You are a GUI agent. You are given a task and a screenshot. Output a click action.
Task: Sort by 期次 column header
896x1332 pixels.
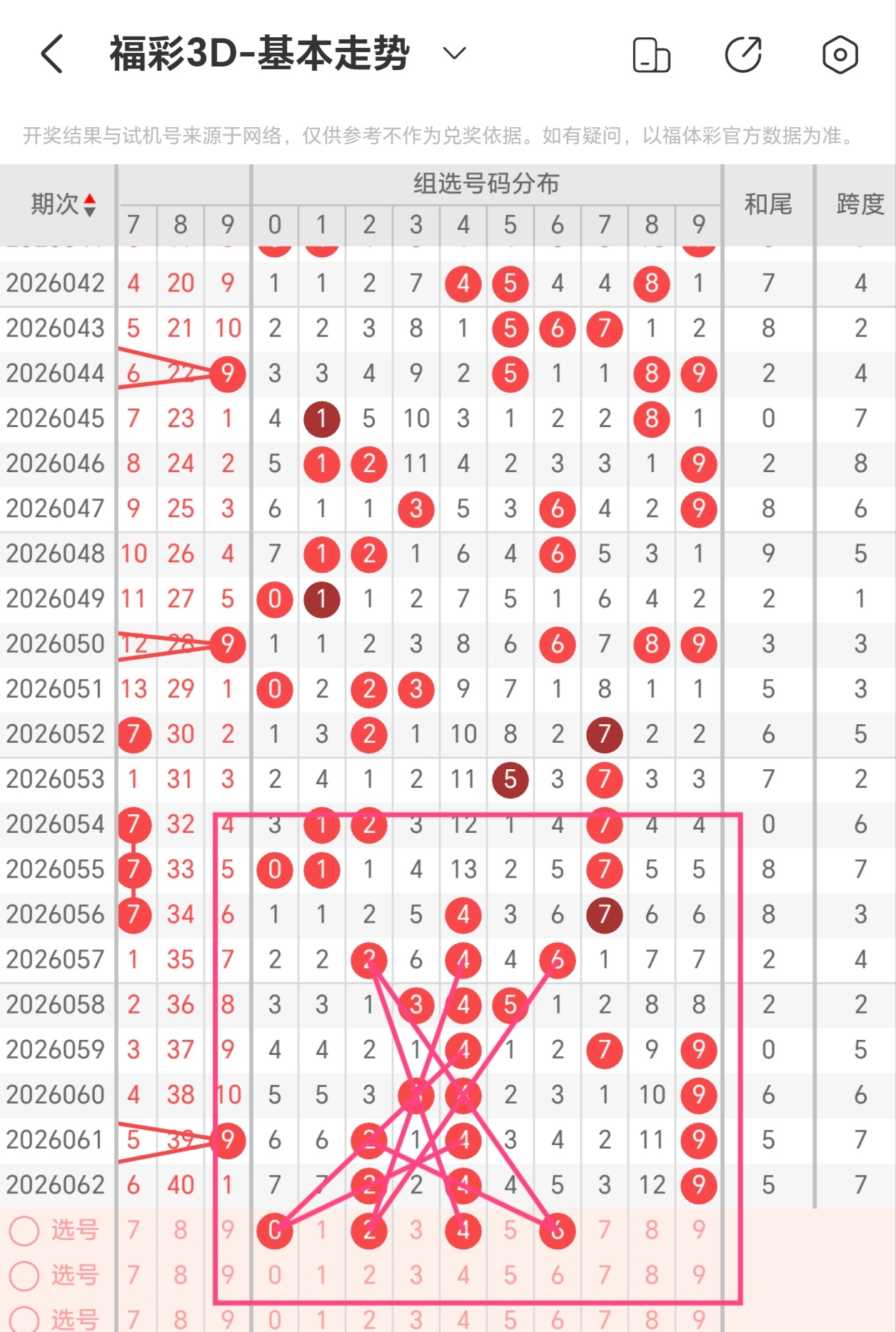coord(62,205)
